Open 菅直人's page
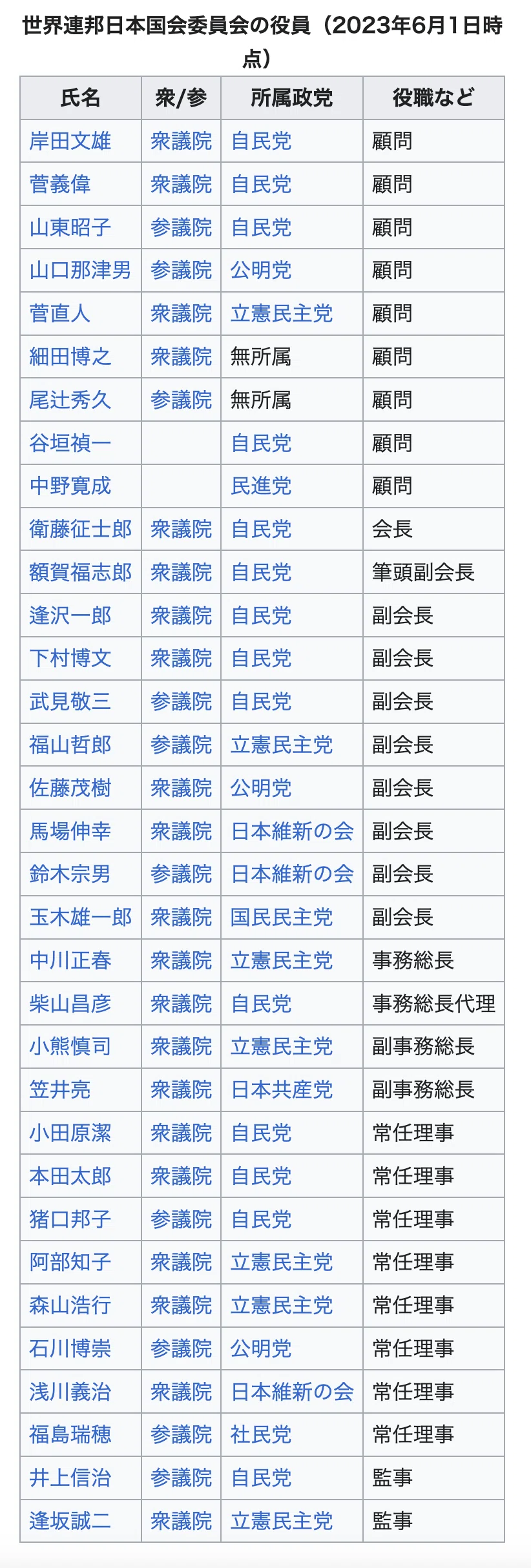This screenshot has height=1568, width=531. tap(59, 313)
